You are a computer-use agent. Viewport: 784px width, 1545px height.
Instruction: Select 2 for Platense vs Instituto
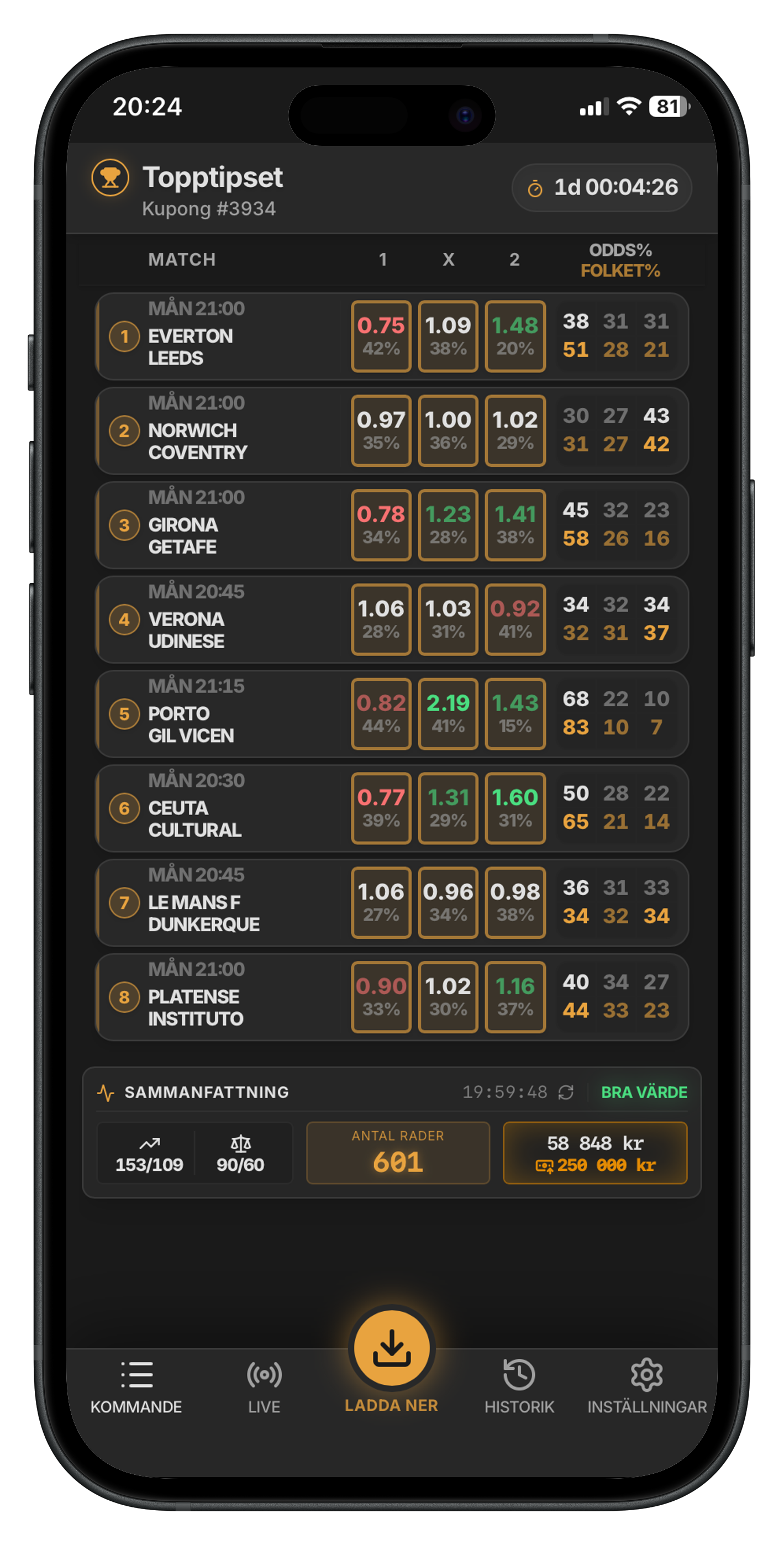(515, 997)
